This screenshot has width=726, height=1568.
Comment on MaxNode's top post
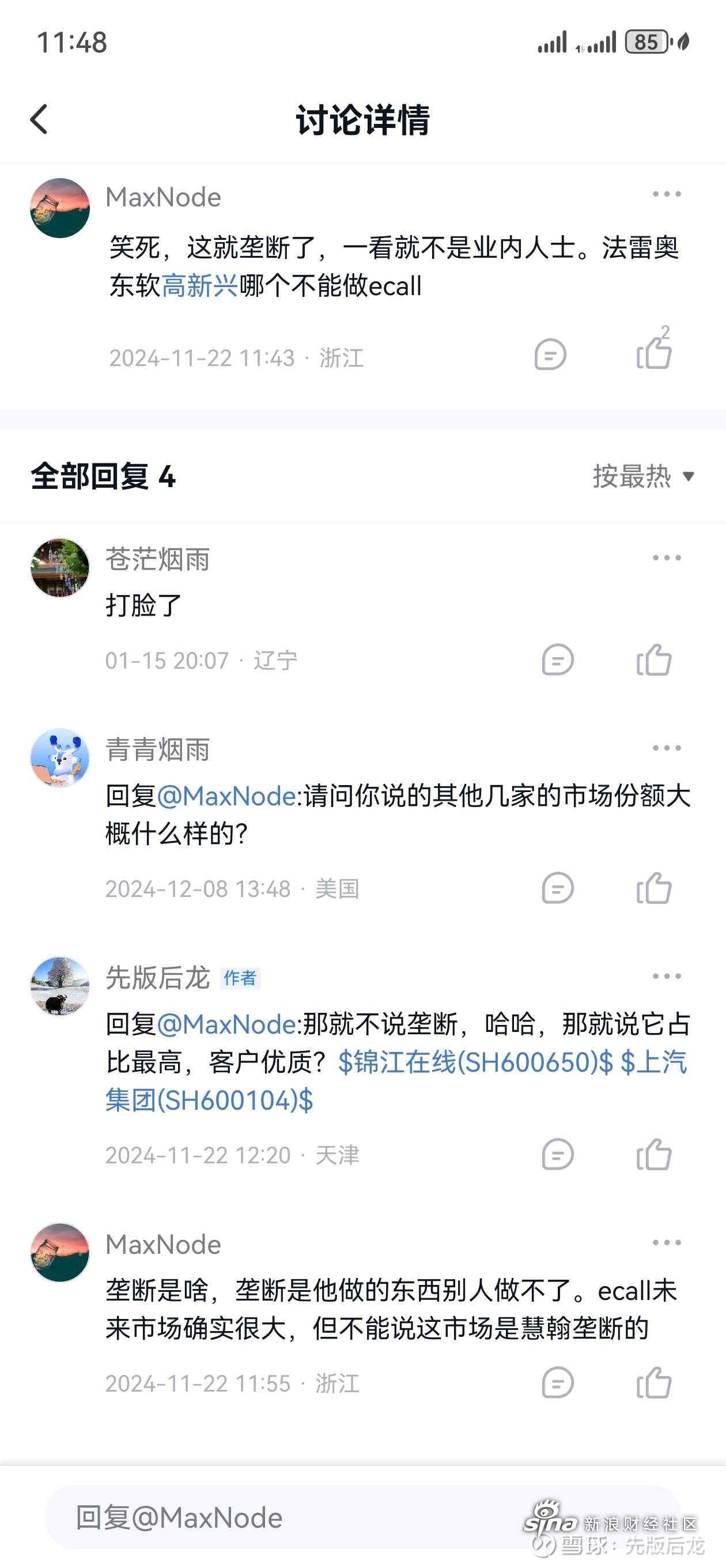pos(550,355)
